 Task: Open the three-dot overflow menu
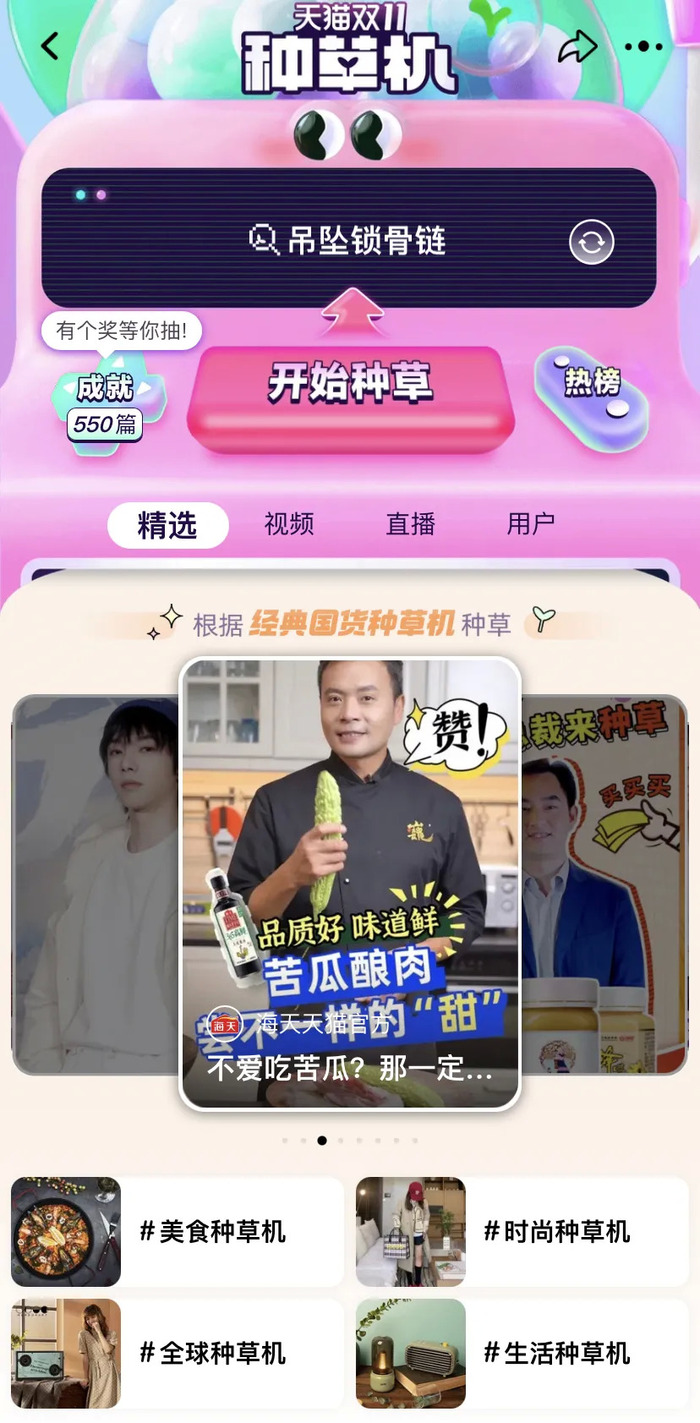[x=643, y=46]
